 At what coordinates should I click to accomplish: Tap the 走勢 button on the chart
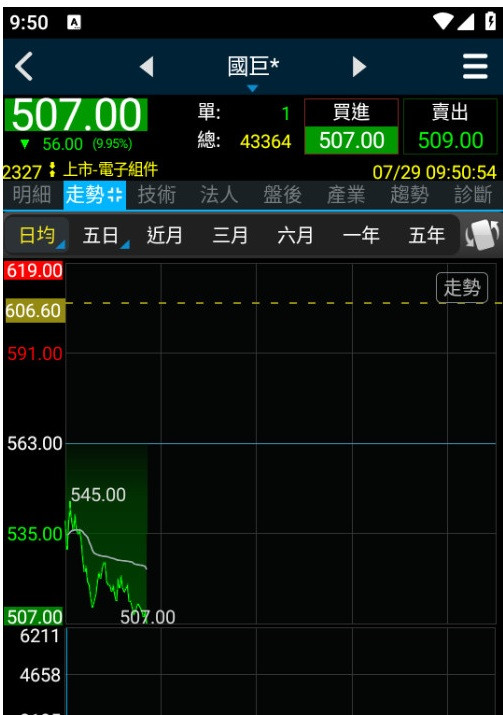pyautogui.click(x=462, y=288)
